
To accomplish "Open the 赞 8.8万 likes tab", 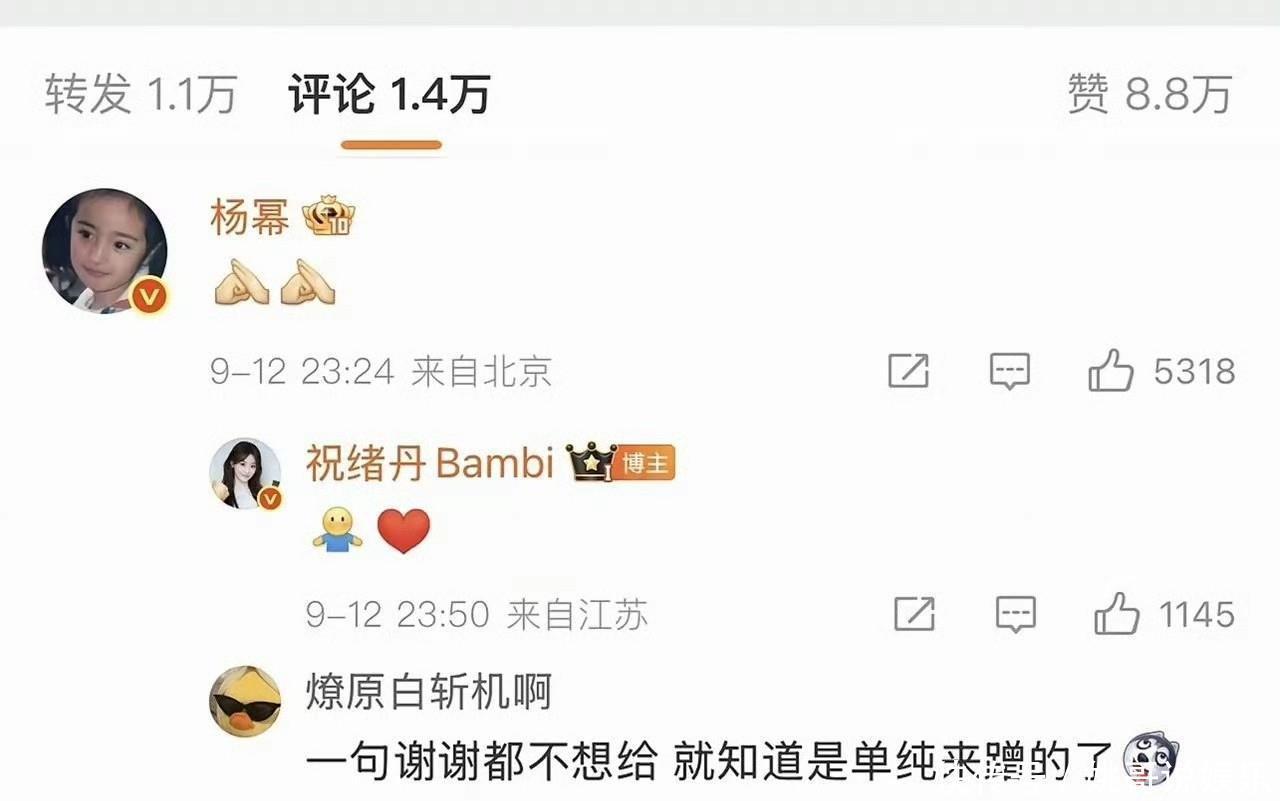I will click(1149, 95).
